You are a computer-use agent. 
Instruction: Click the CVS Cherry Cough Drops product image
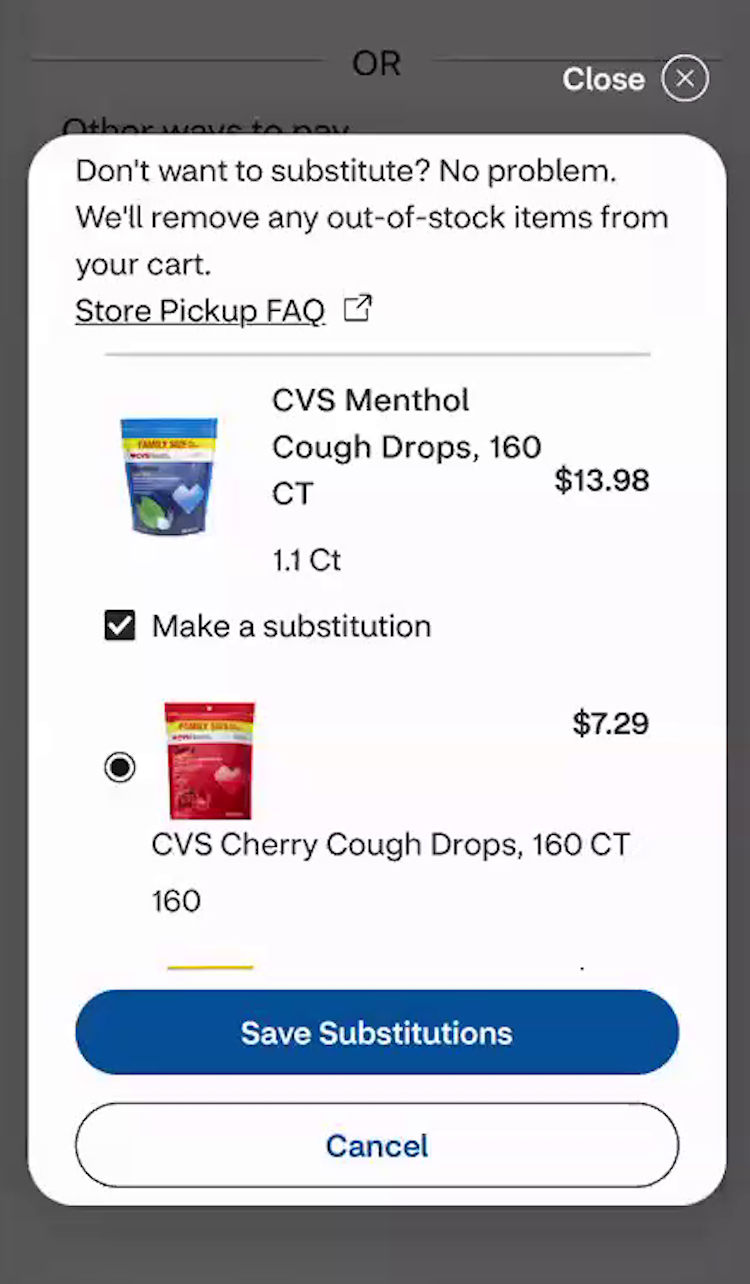pos(210,762)
